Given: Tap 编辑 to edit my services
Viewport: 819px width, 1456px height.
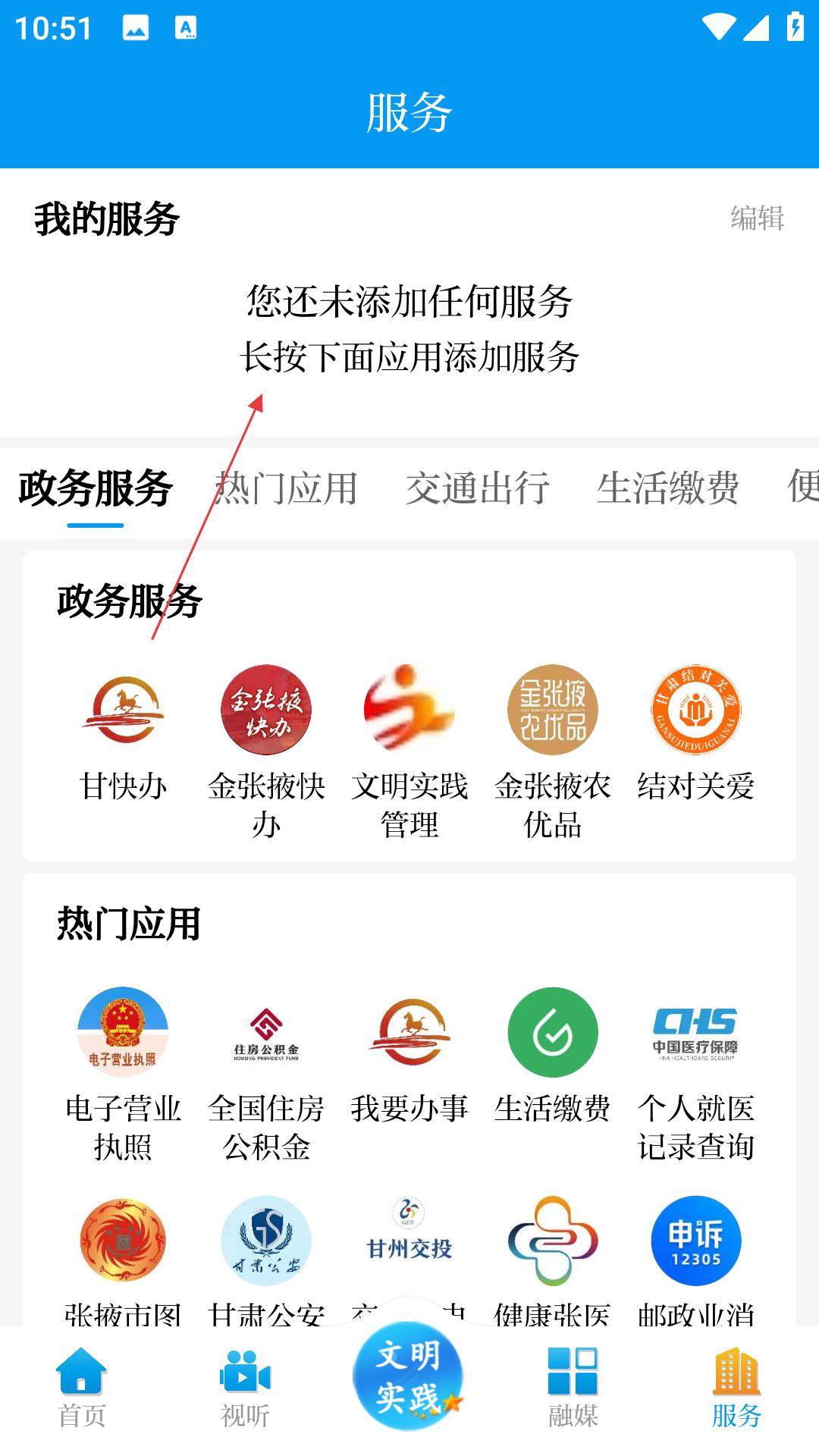Looking at the screenshot, I should click(757, 218).
